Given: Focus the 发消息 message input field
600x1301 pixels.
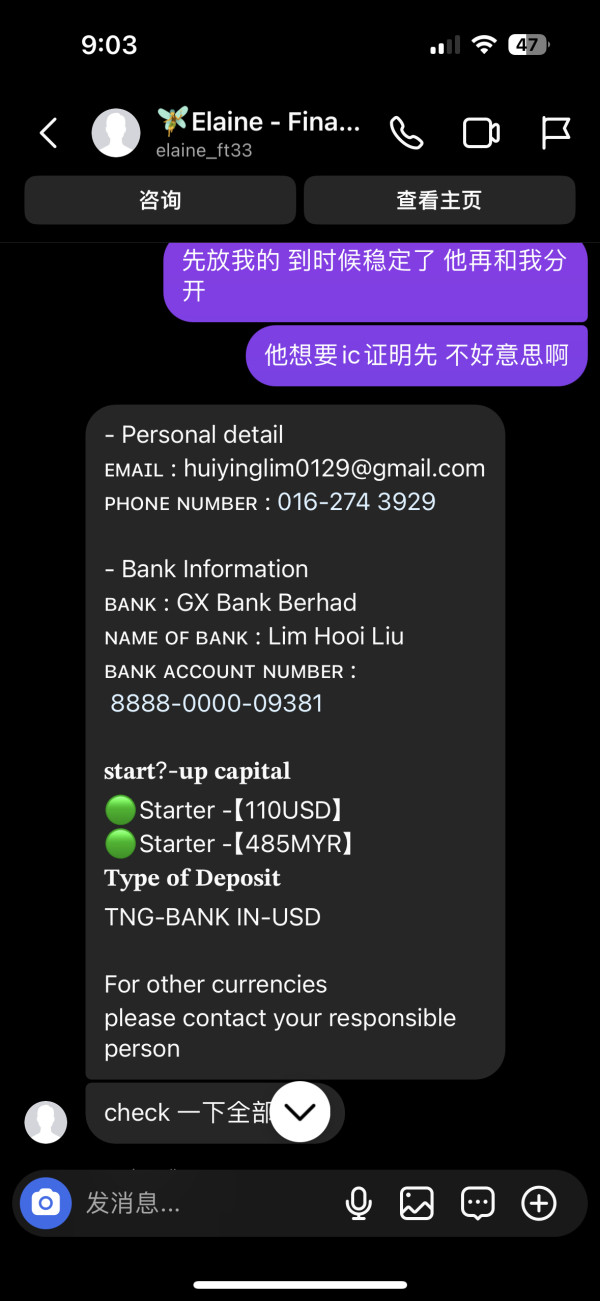Looking at the screenshot, I should click(x=205, y=1203).
